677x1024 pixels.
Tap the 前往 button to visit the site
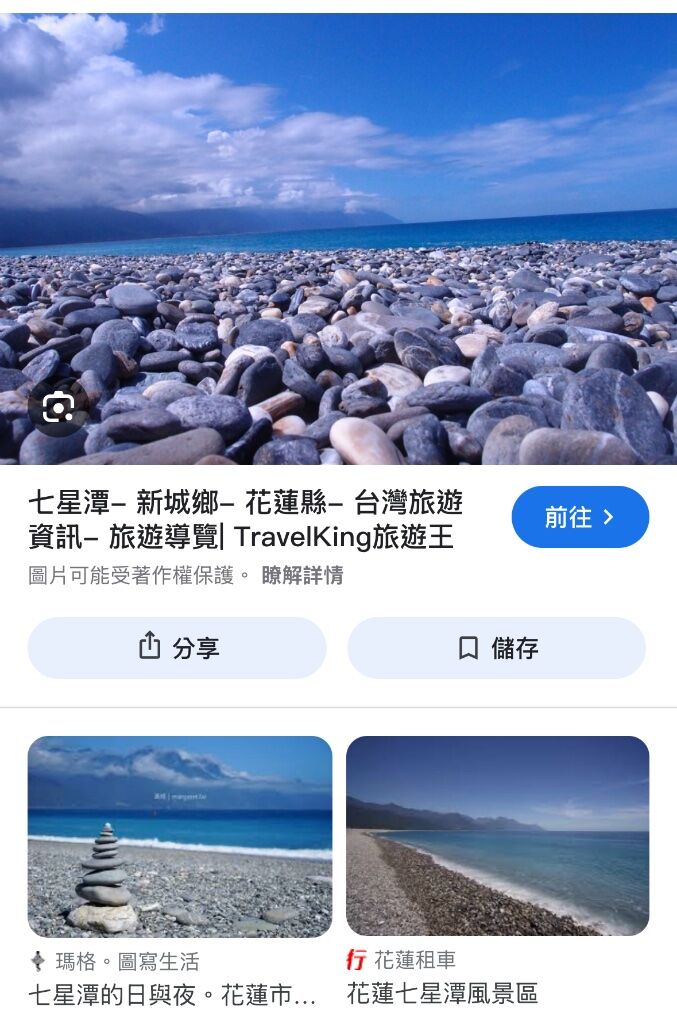pos(580,517)
